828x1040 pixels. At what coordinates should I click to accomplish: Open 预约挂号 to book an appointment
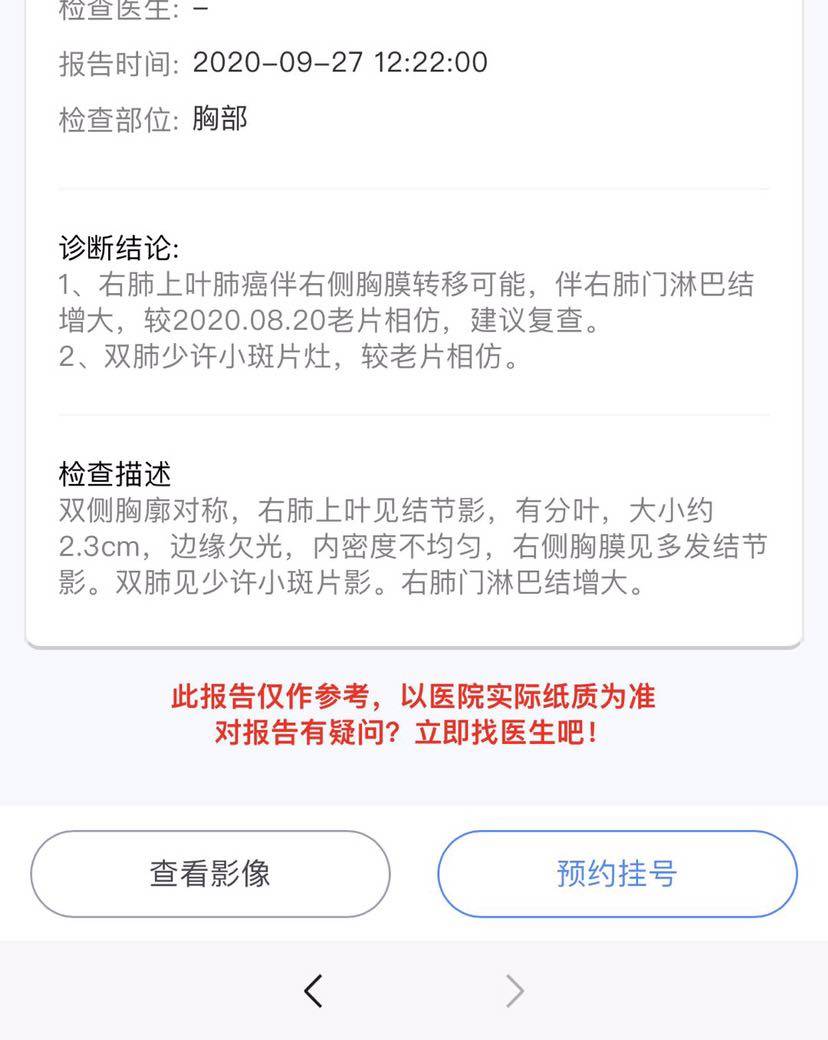(x=617, y=874)
